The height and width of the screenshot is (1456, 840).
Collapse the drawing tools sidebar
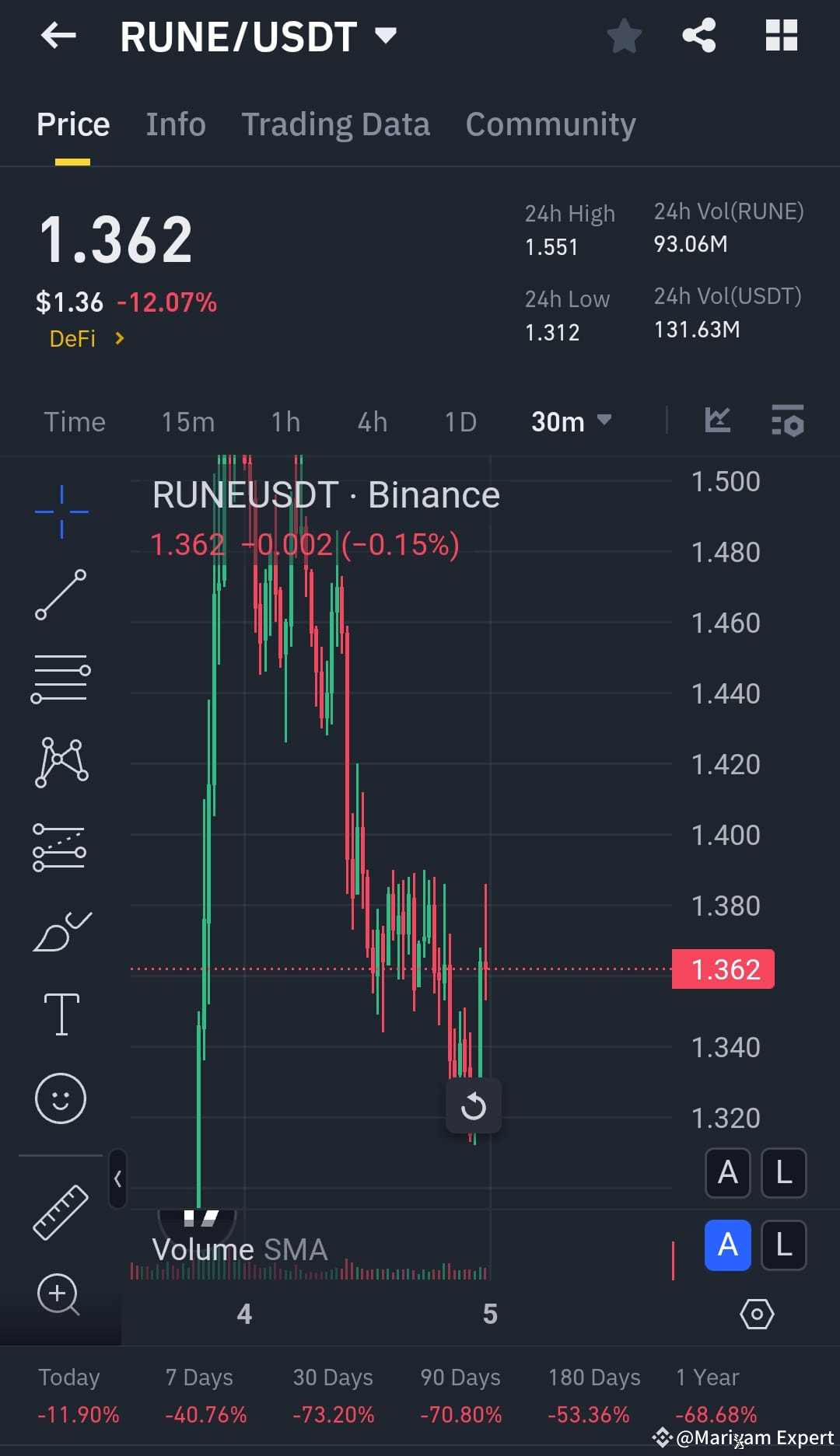118,1179
